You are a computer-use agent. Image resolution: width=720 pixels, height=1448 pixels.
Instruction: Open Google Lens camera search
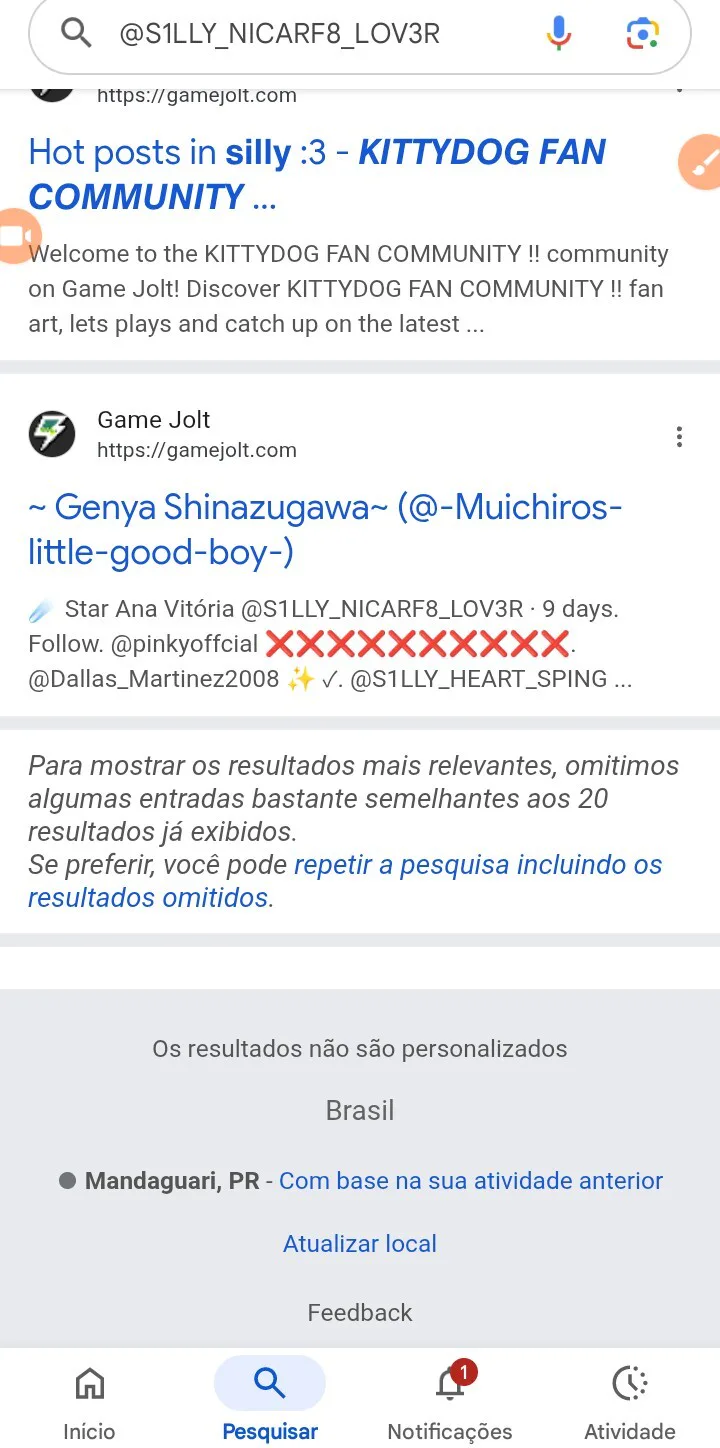tap(643, 34)
